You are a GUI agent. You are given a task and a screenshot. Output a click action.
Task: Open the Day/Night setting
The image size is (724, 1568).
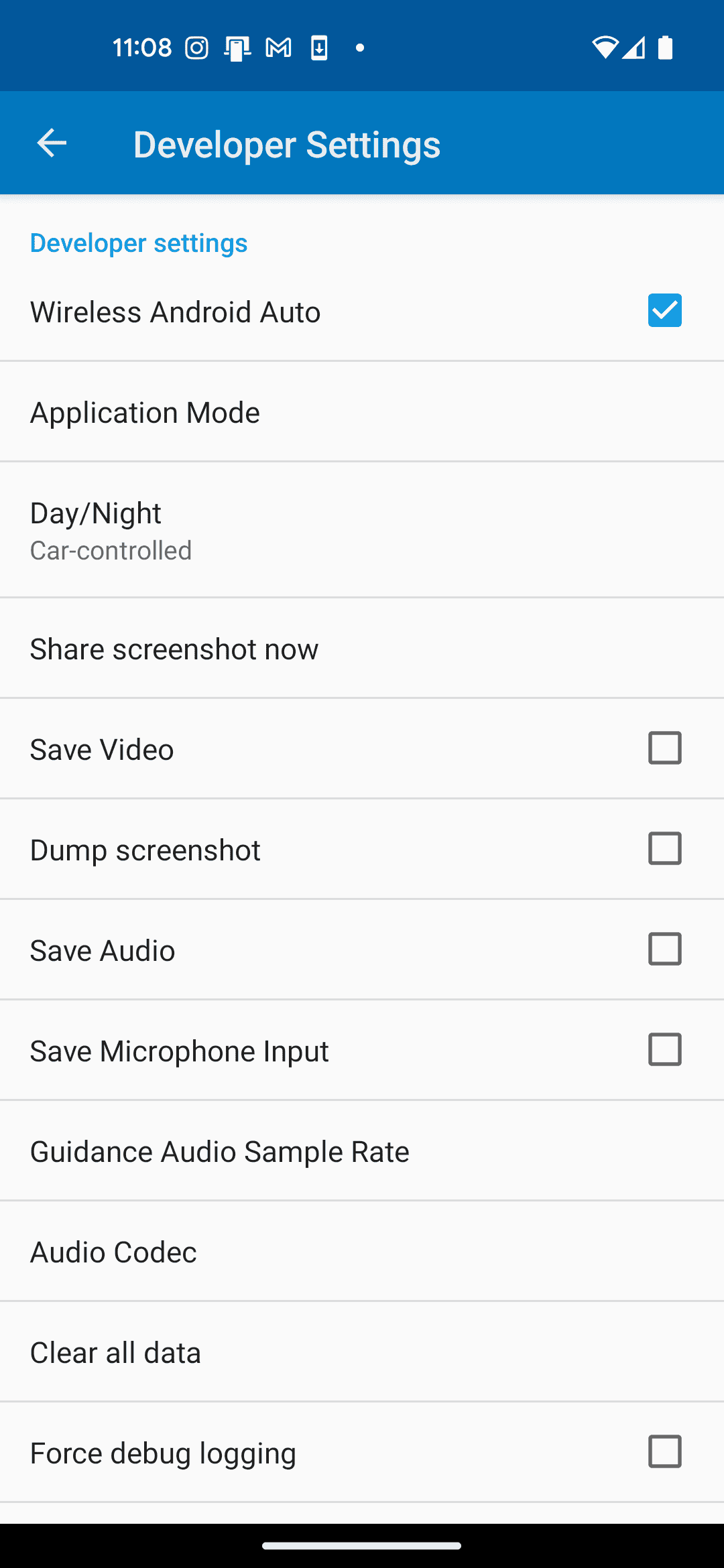click(362, 528)
